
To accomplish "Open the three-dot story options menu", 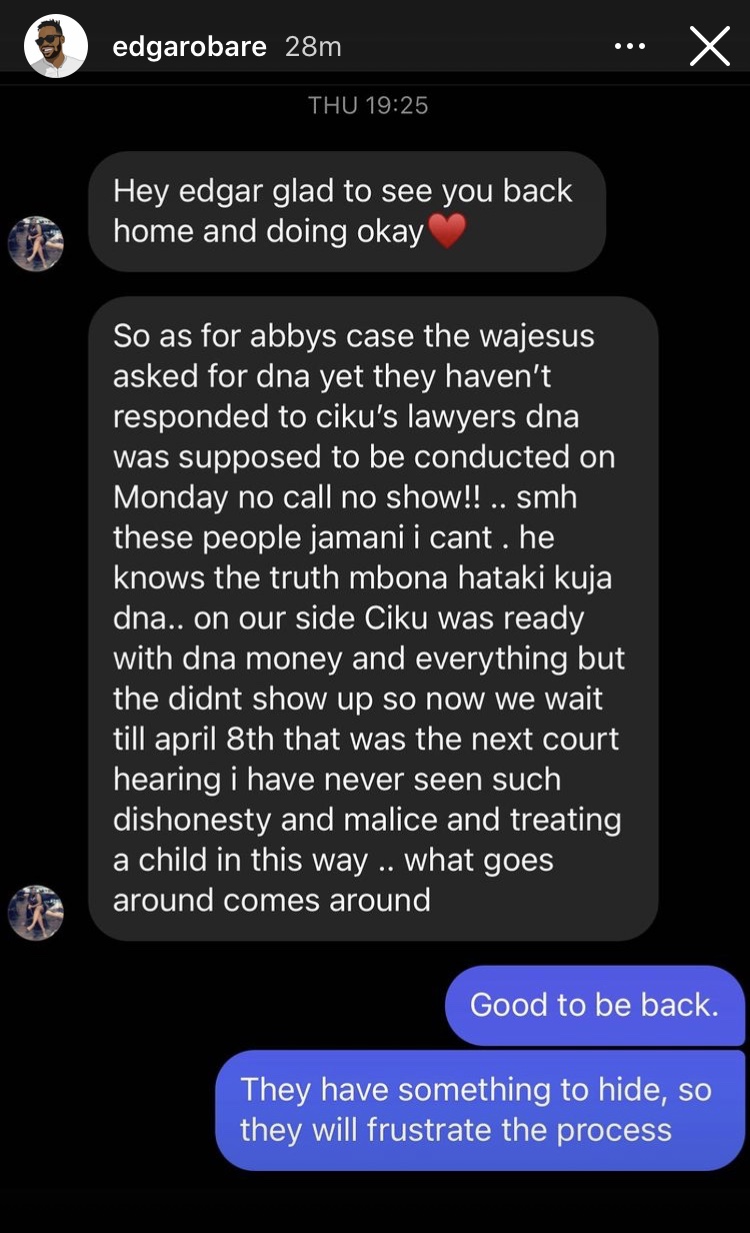I will coord(629,46).
